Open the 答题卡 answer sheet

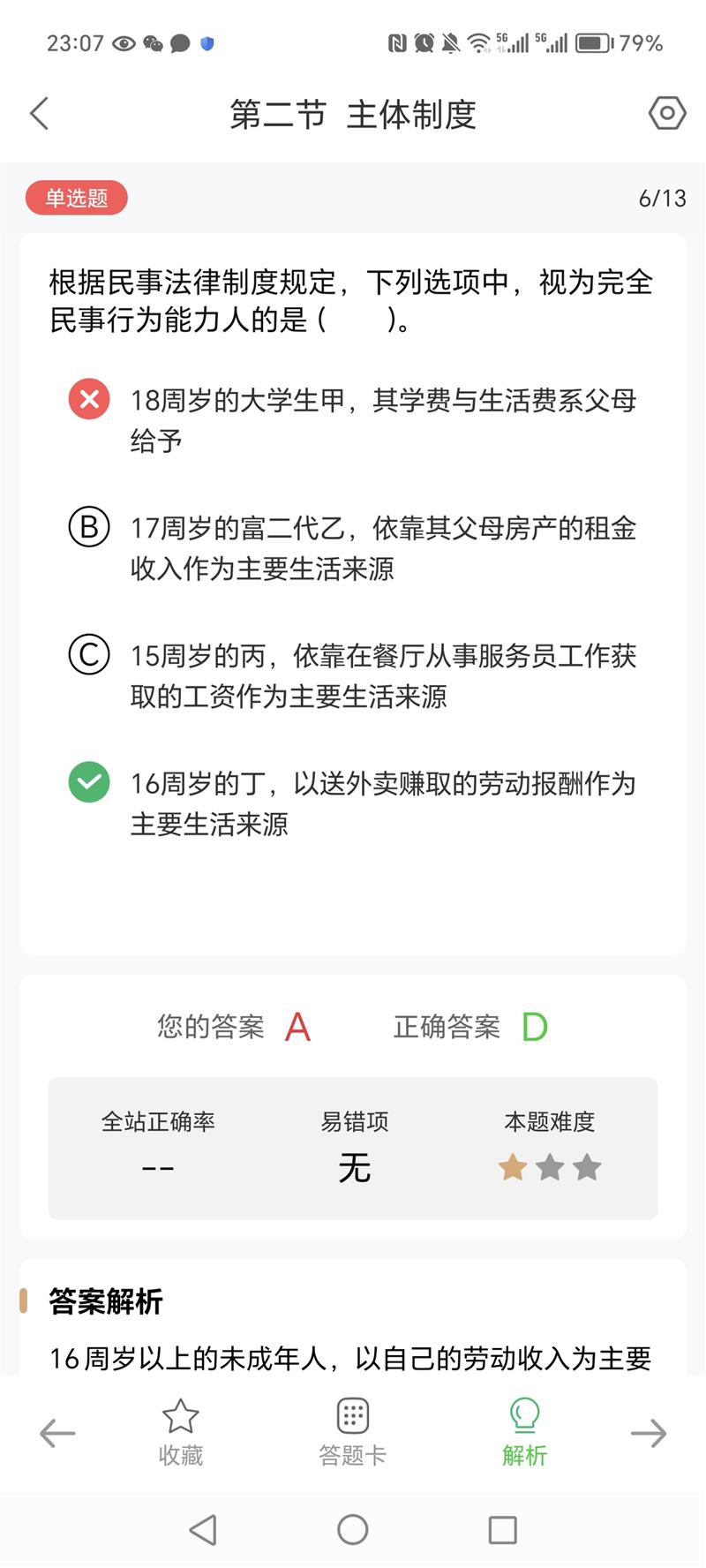click(352, 1432)
